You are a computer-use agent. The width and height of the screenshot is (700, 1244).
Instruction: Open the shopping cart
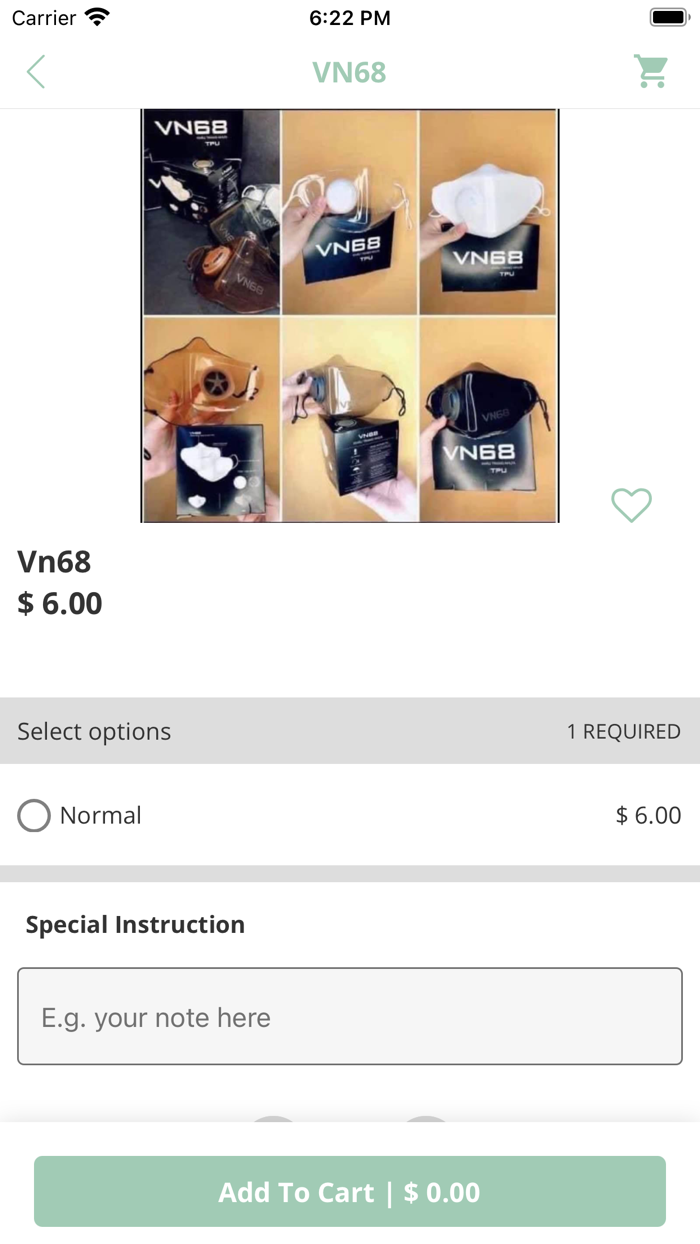tap(651, 71)
